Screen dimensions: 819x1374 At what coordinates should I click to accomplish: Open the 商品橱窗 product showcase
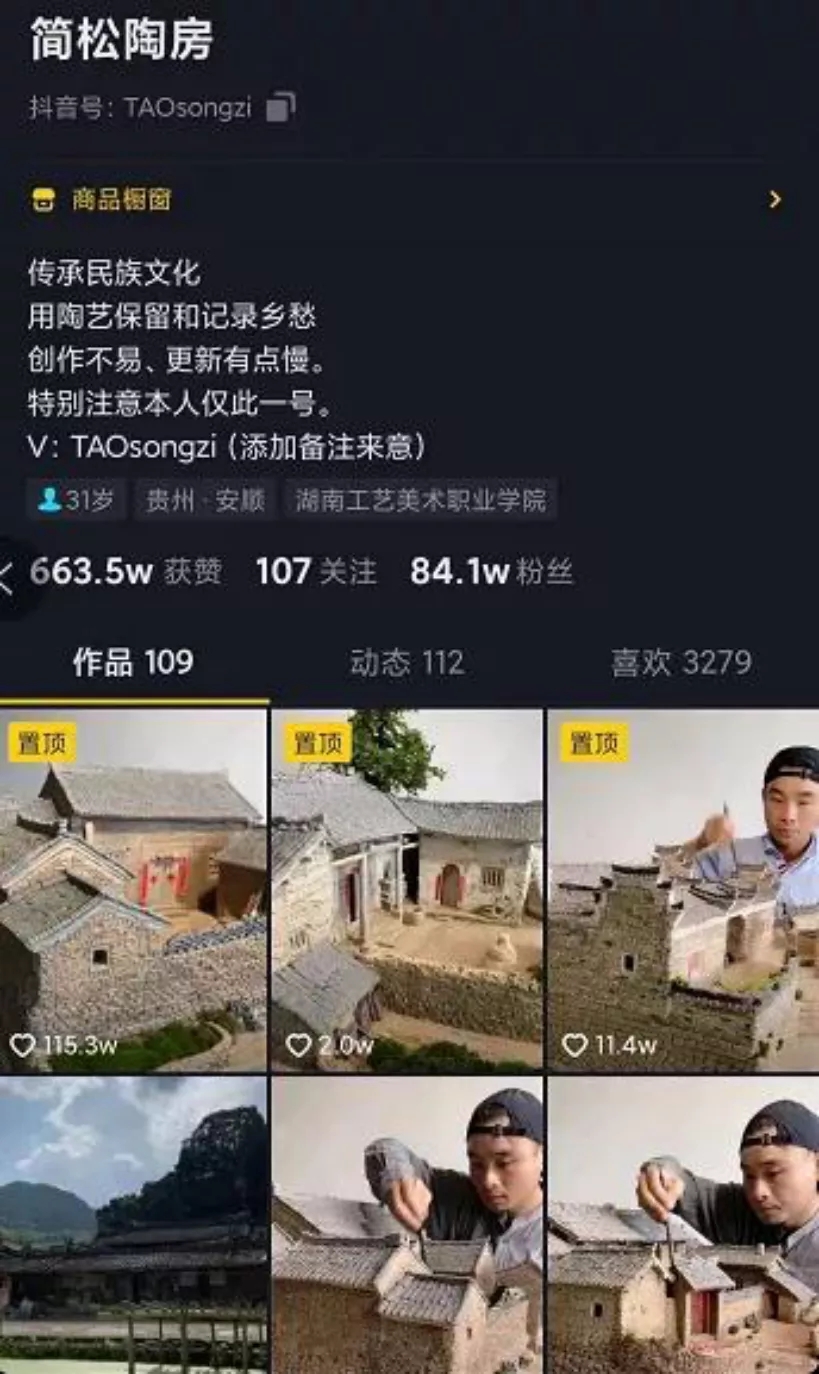[120, 199]
